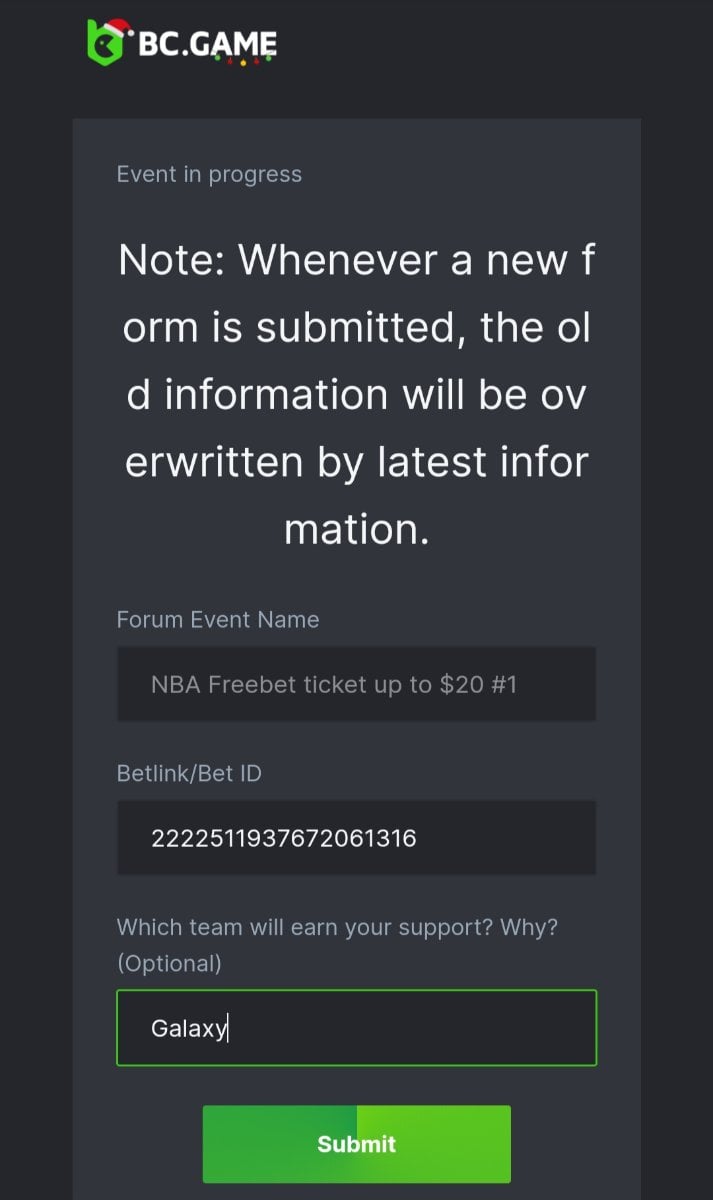713x1200 pixels.
Task: Submit the event form
Action: [356, 1144]
